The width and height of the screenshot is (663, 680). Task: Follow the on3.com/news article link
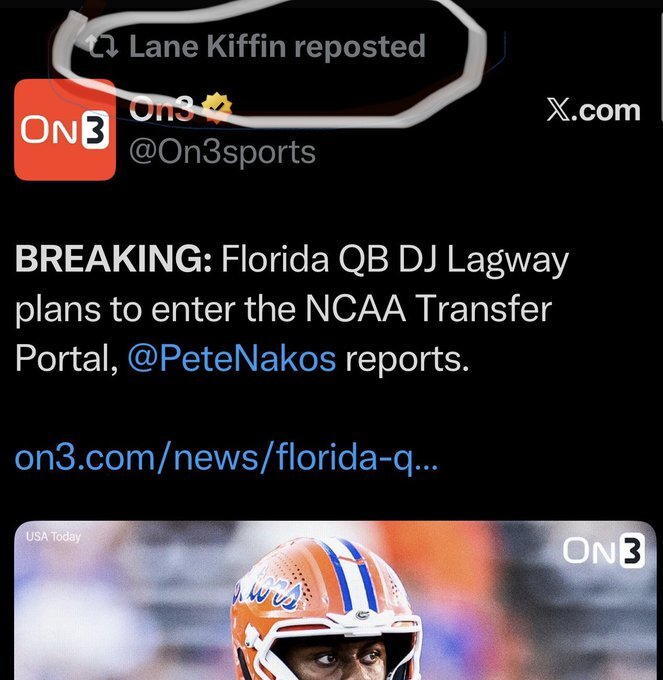226,459
